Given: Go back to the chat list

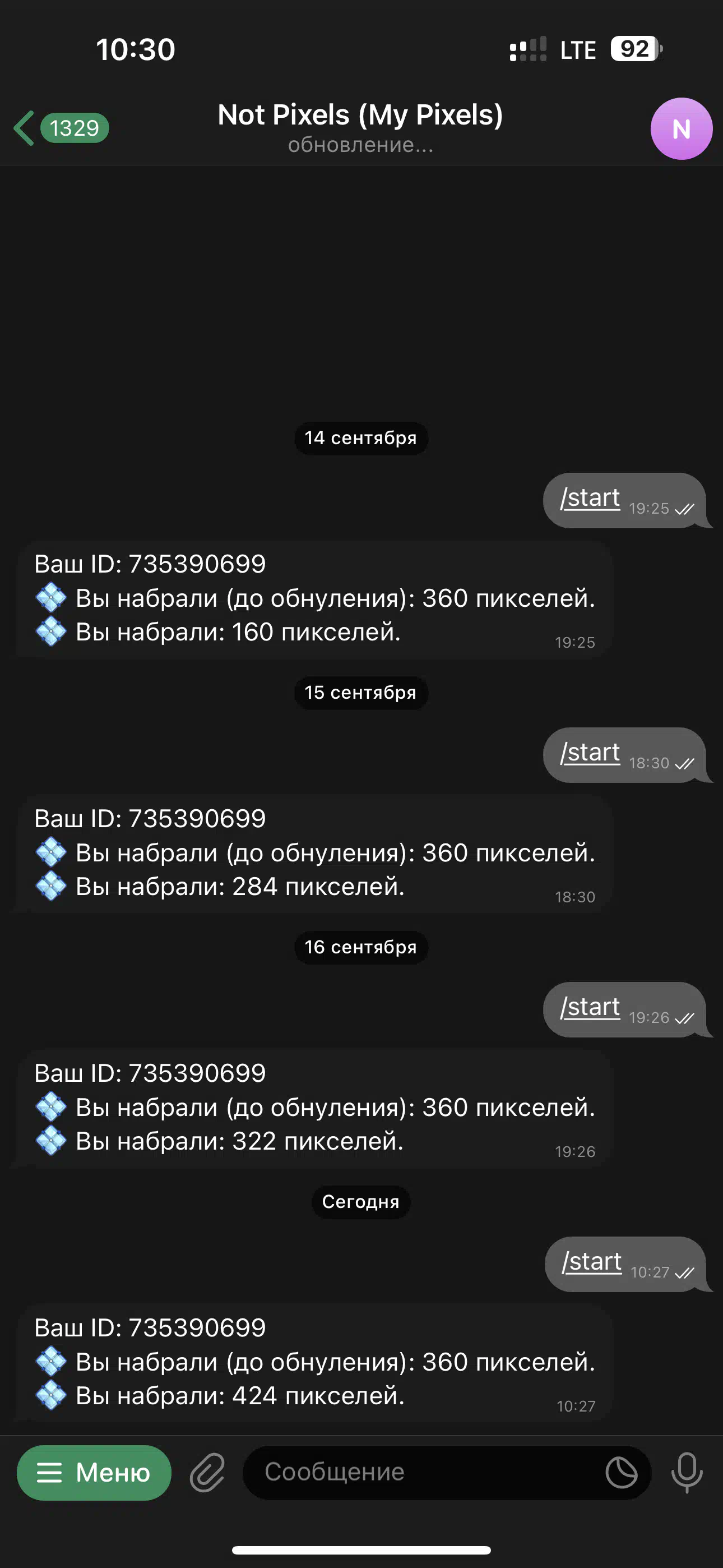Looking at the screenshot, I should coord(61,128).
